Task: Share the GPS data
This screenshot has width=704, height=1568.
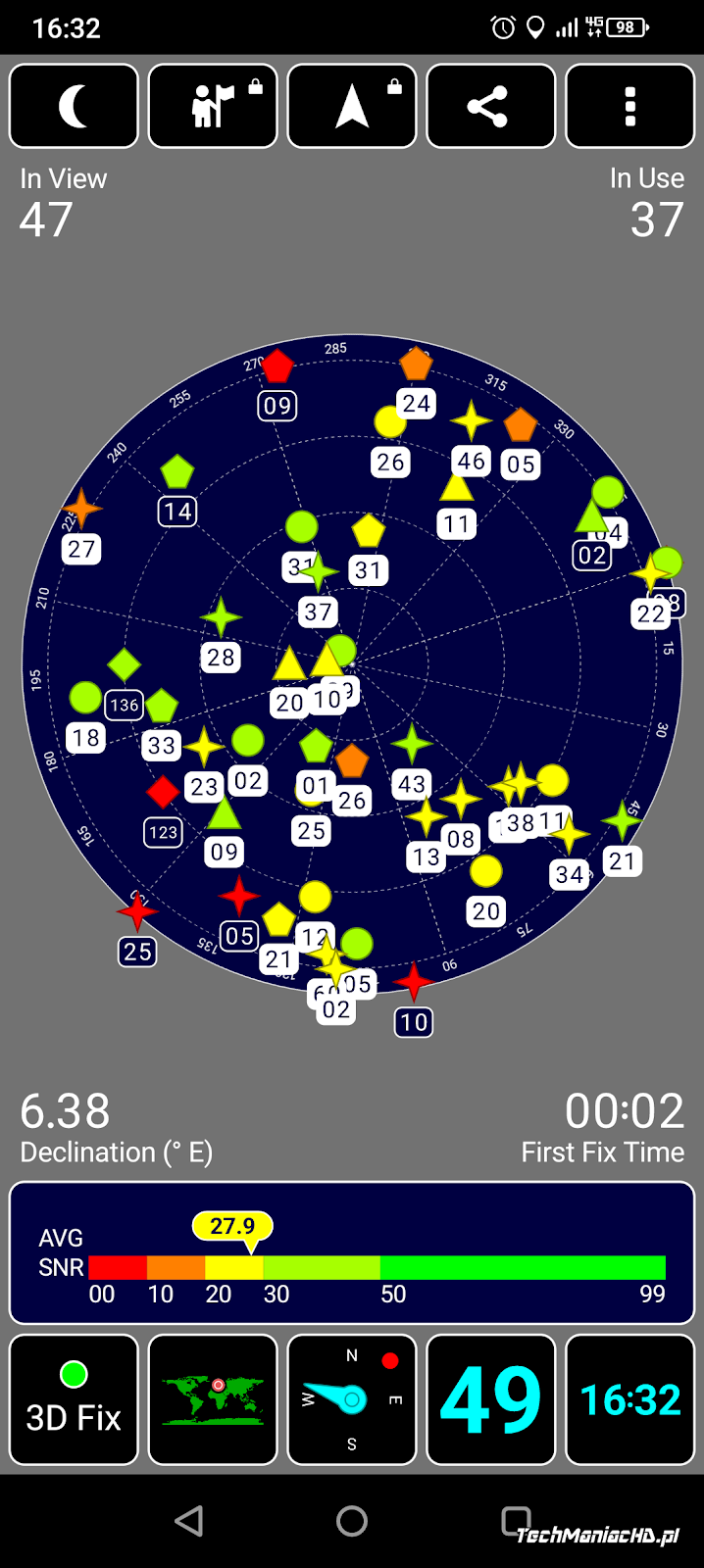Action: tap(491, 106)
